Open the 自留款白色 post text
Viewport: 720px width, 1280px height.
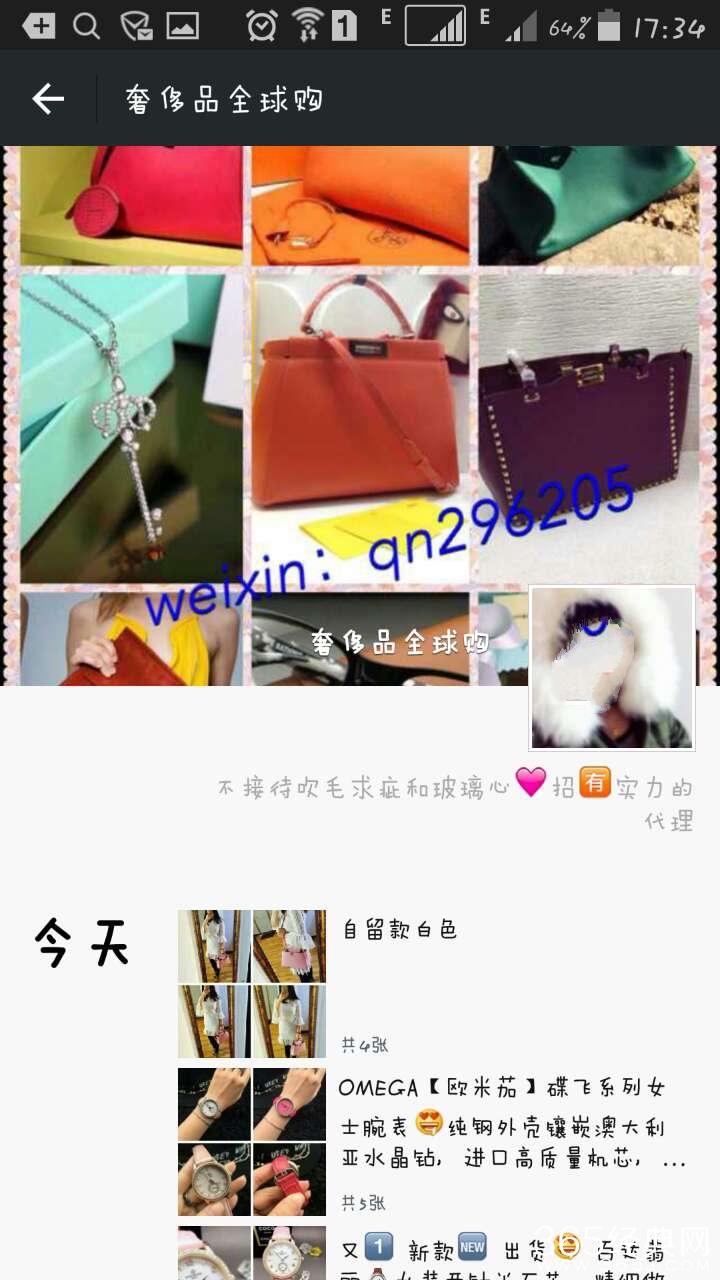(x=399, y=930)
